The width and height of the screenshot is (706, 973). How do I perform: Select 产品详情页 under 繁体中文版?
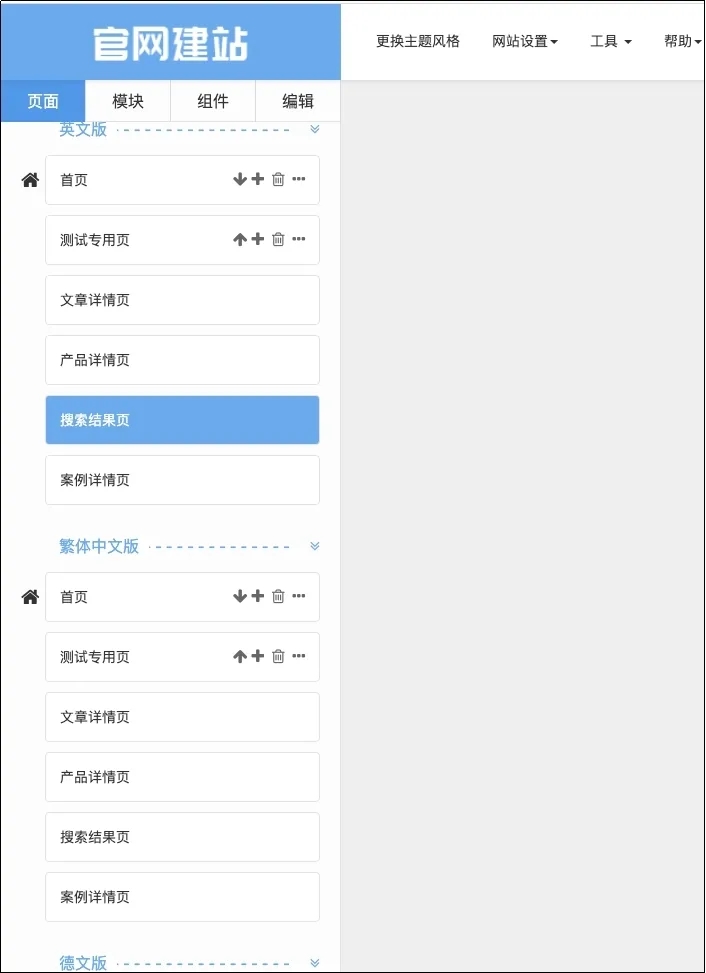point(182,777)
